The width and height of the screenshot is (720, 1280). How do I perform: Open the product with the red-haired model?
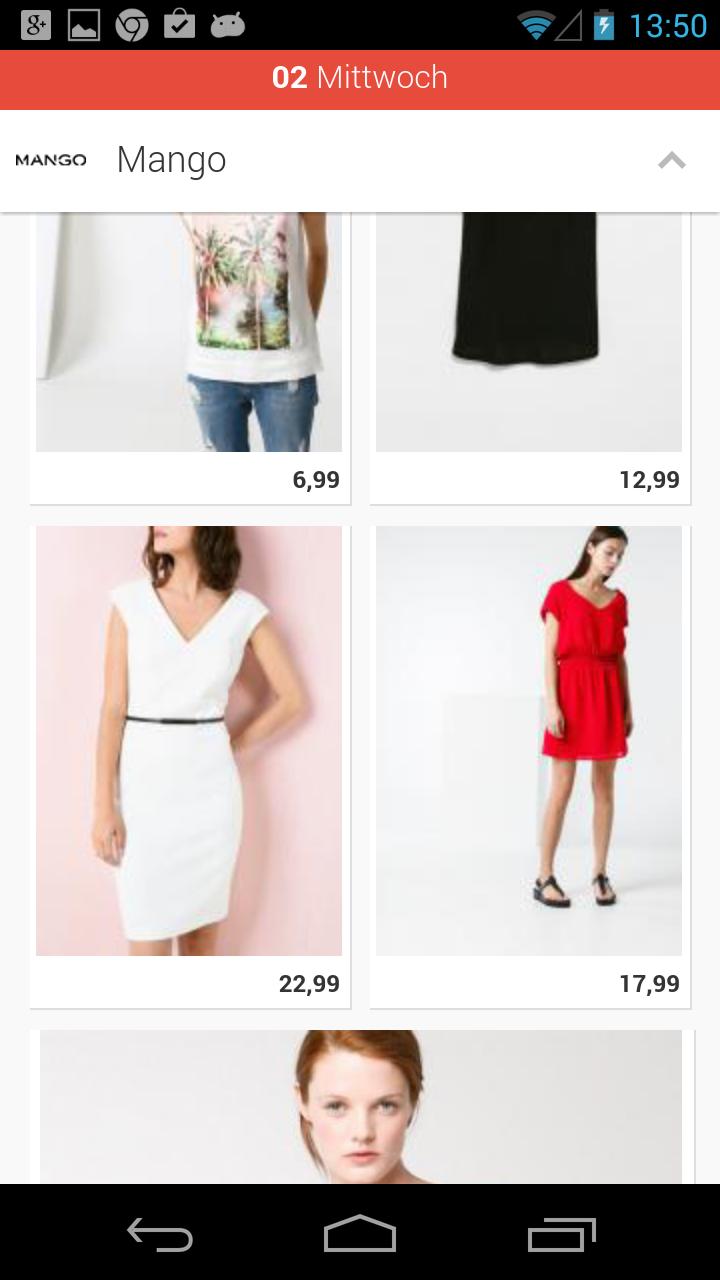tap(360, 1105)
